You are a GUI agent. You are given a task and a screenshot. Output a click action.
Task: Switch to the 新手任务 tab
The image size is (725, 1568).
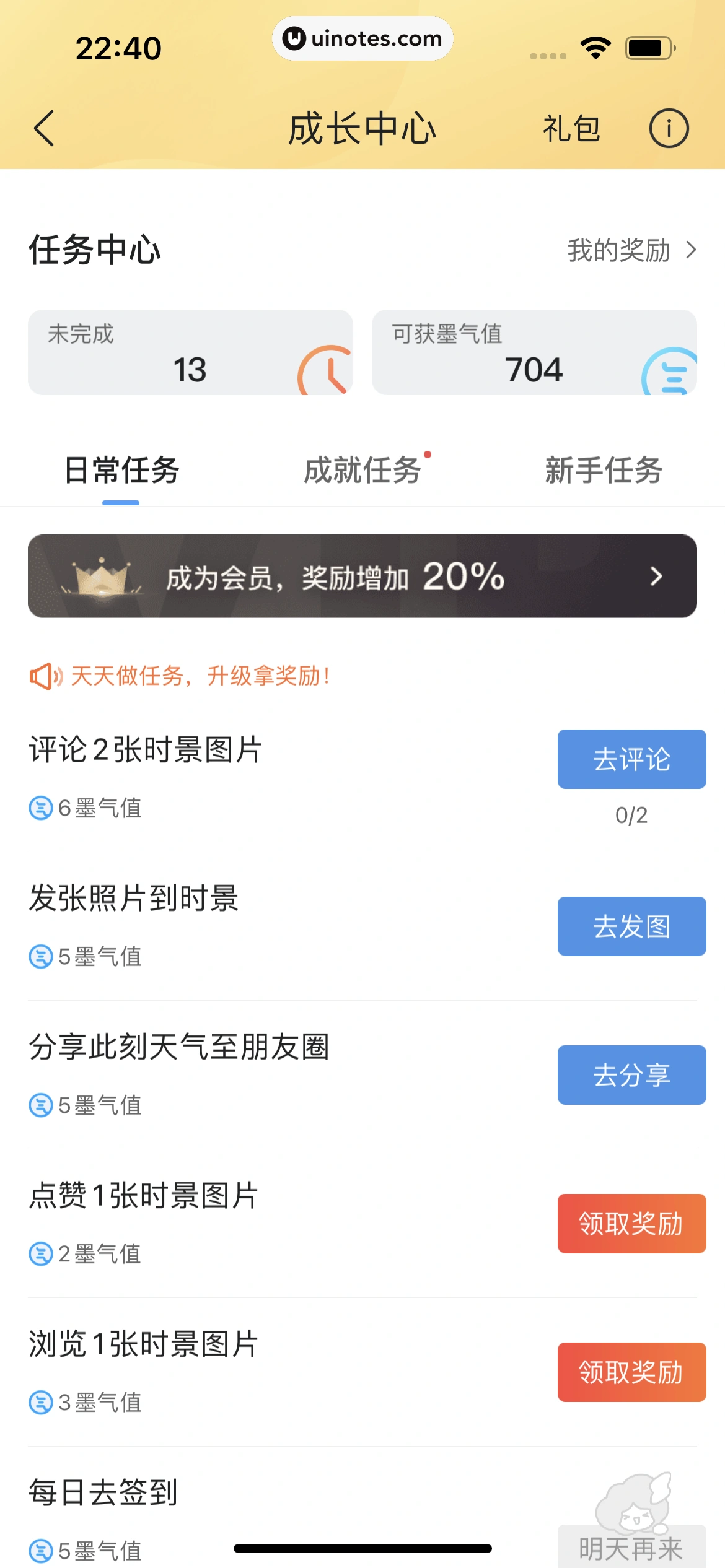pyautogui.click(x=604, y=469)
